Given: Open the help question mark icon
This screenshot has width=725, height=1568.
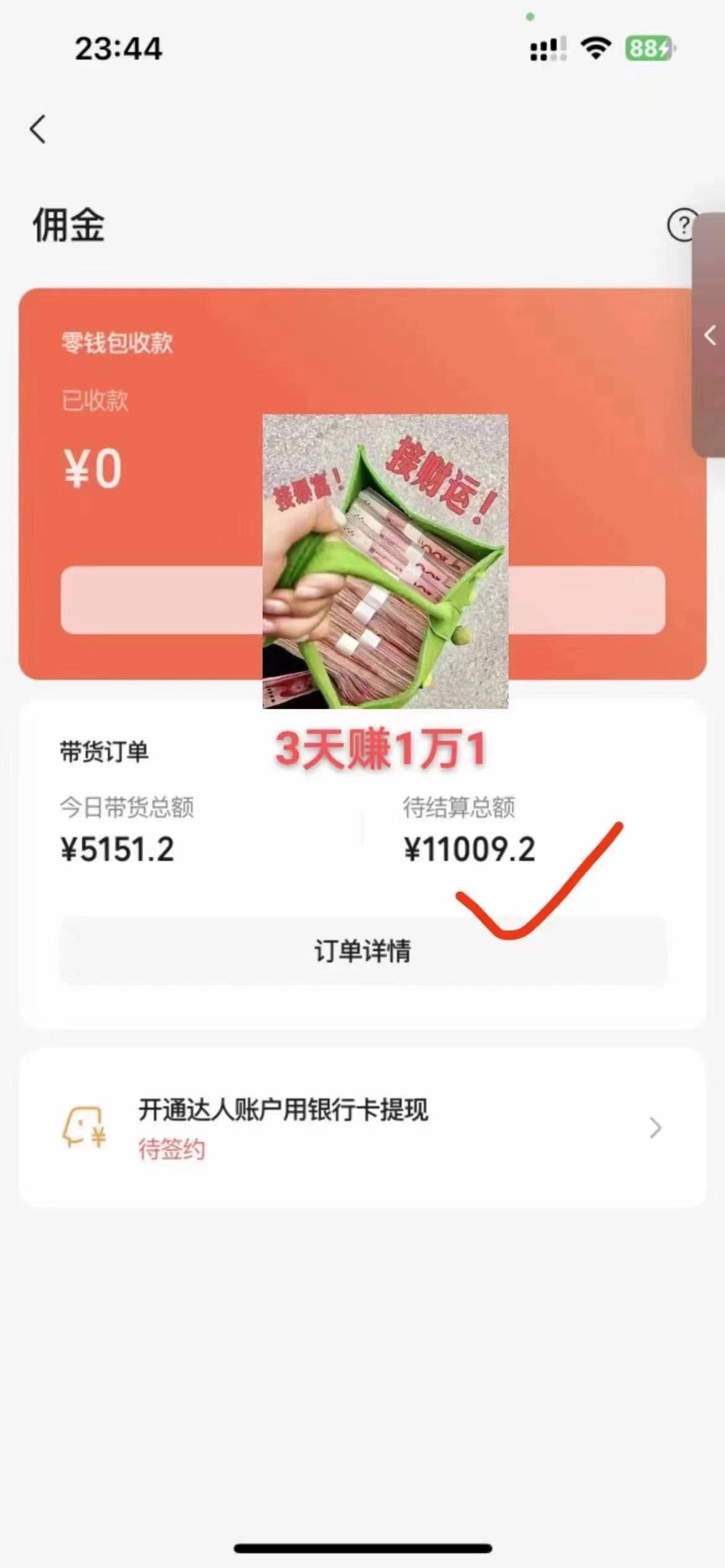Looking at the screenshot, I should coord(682,225).
